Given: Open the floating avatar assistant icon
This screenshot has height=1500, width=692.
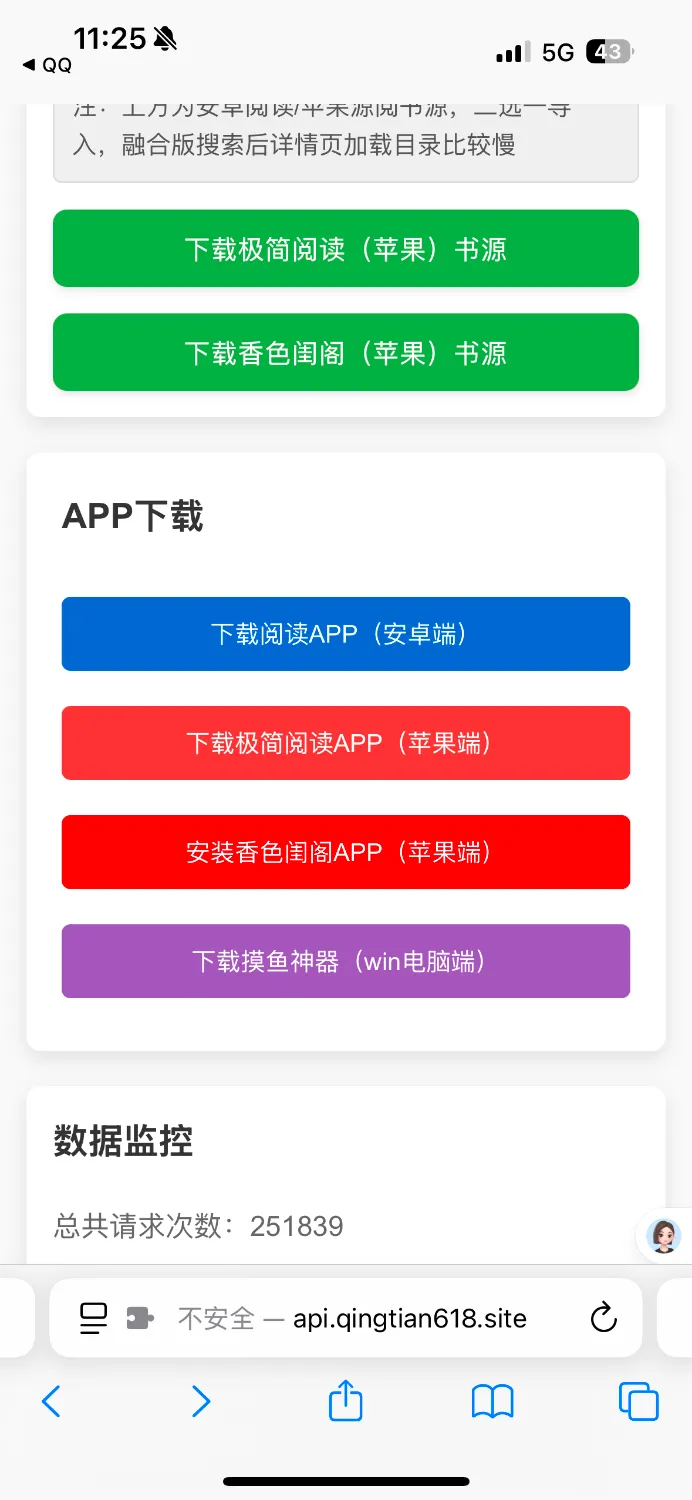Looking at the screenshot, I should click(x=664, y=1237).
